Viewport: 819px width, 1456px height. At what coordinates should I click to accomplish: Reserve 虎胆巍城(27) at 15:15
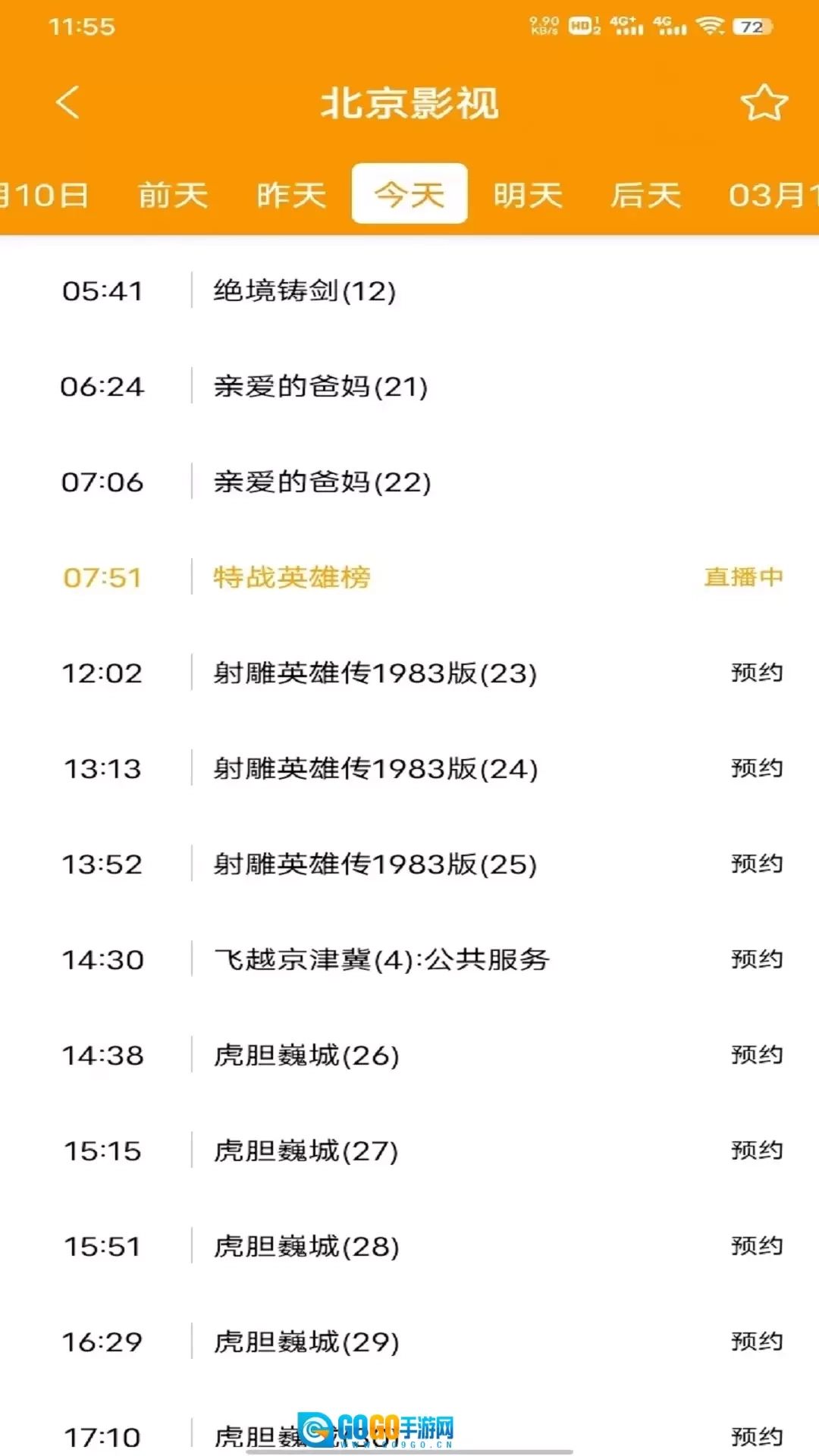(756, 1150)
